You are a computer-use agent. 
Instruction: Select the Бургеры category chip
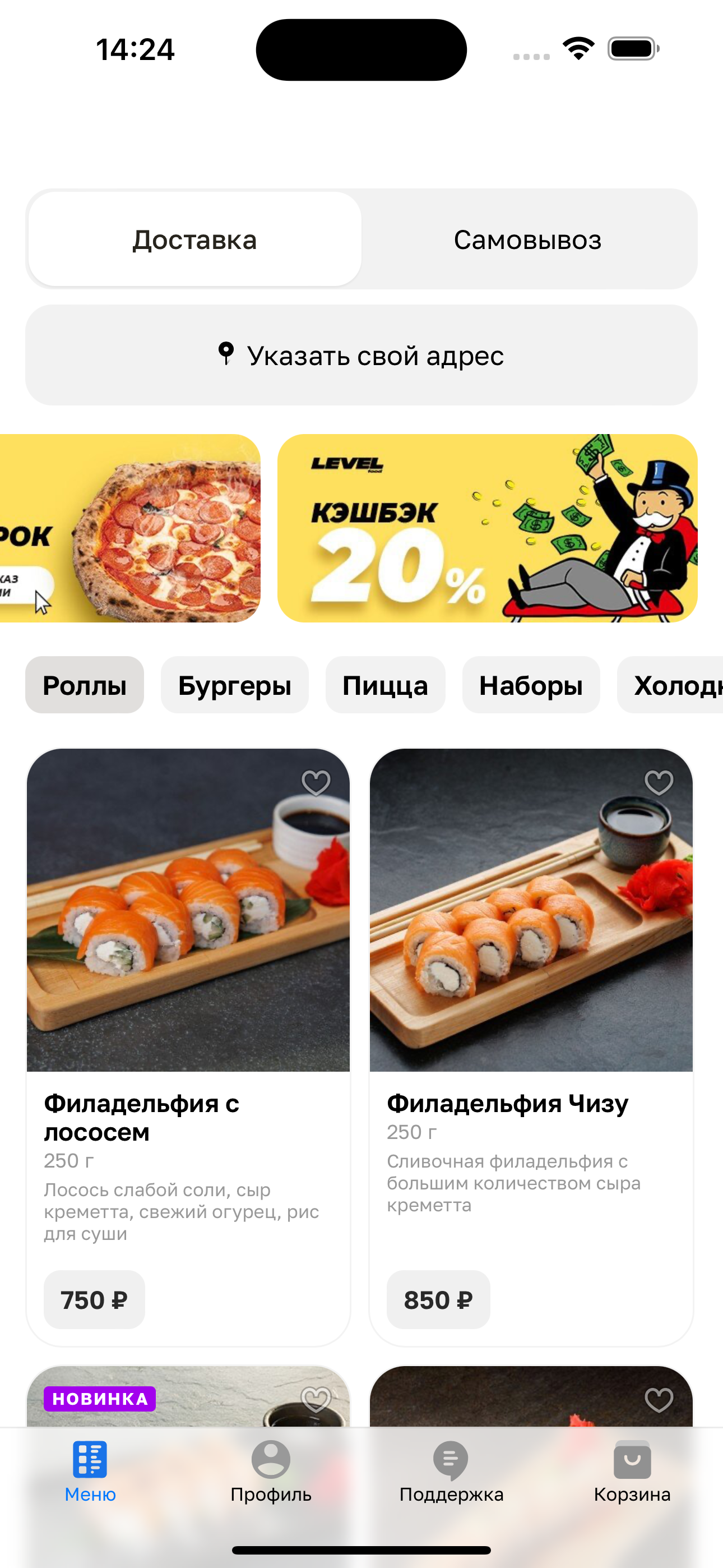[x=234, y=685]
